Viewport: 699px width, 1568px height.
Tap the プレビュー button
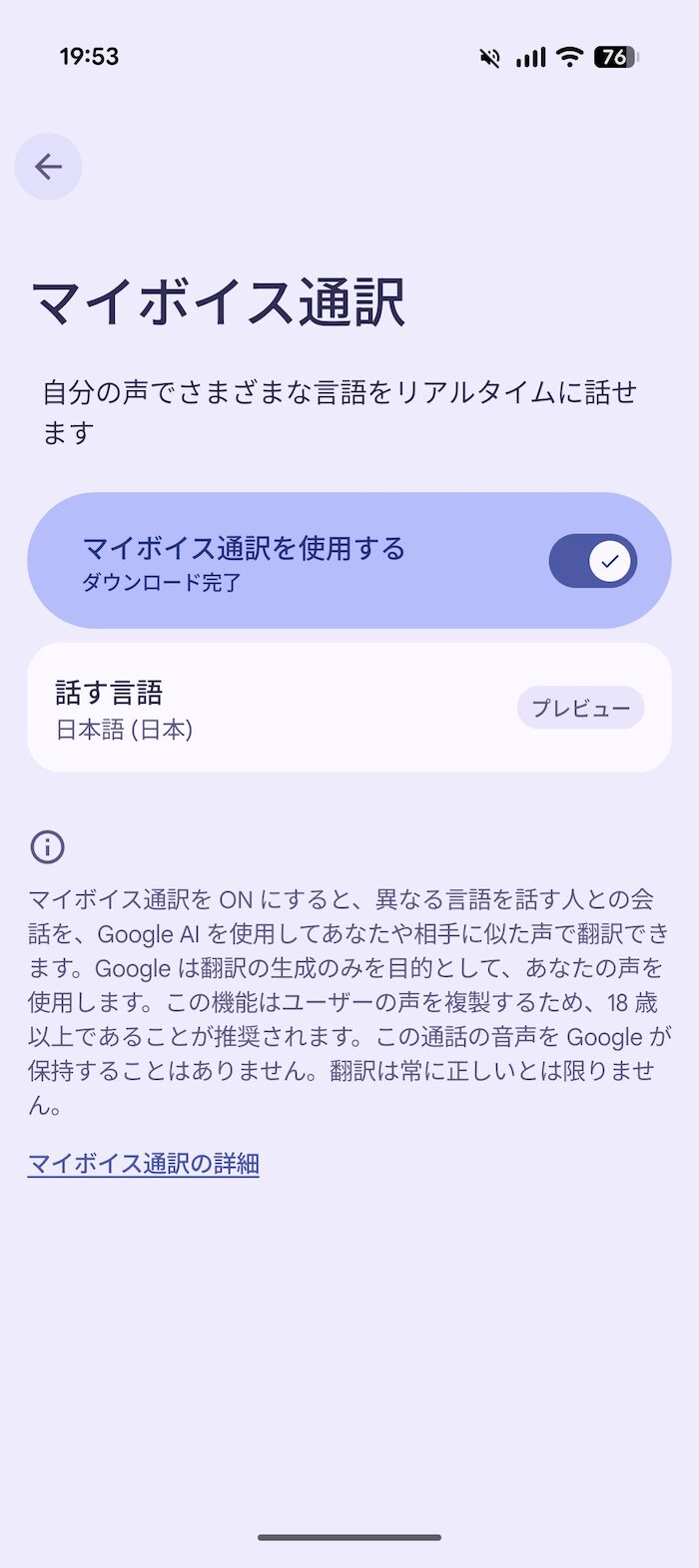(580, 708)
